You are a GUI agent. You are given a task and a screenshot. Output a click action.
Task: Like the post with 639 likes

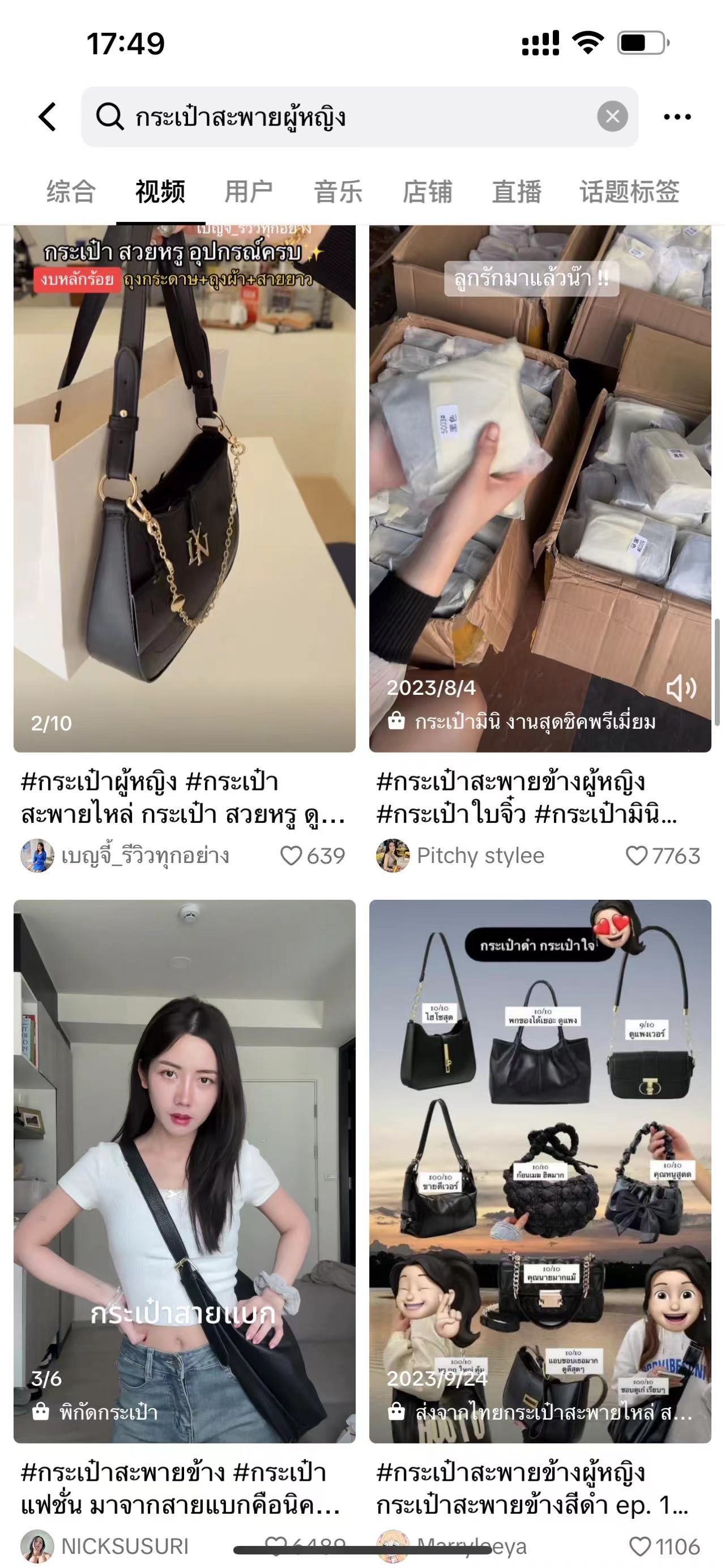click(292, 855)
